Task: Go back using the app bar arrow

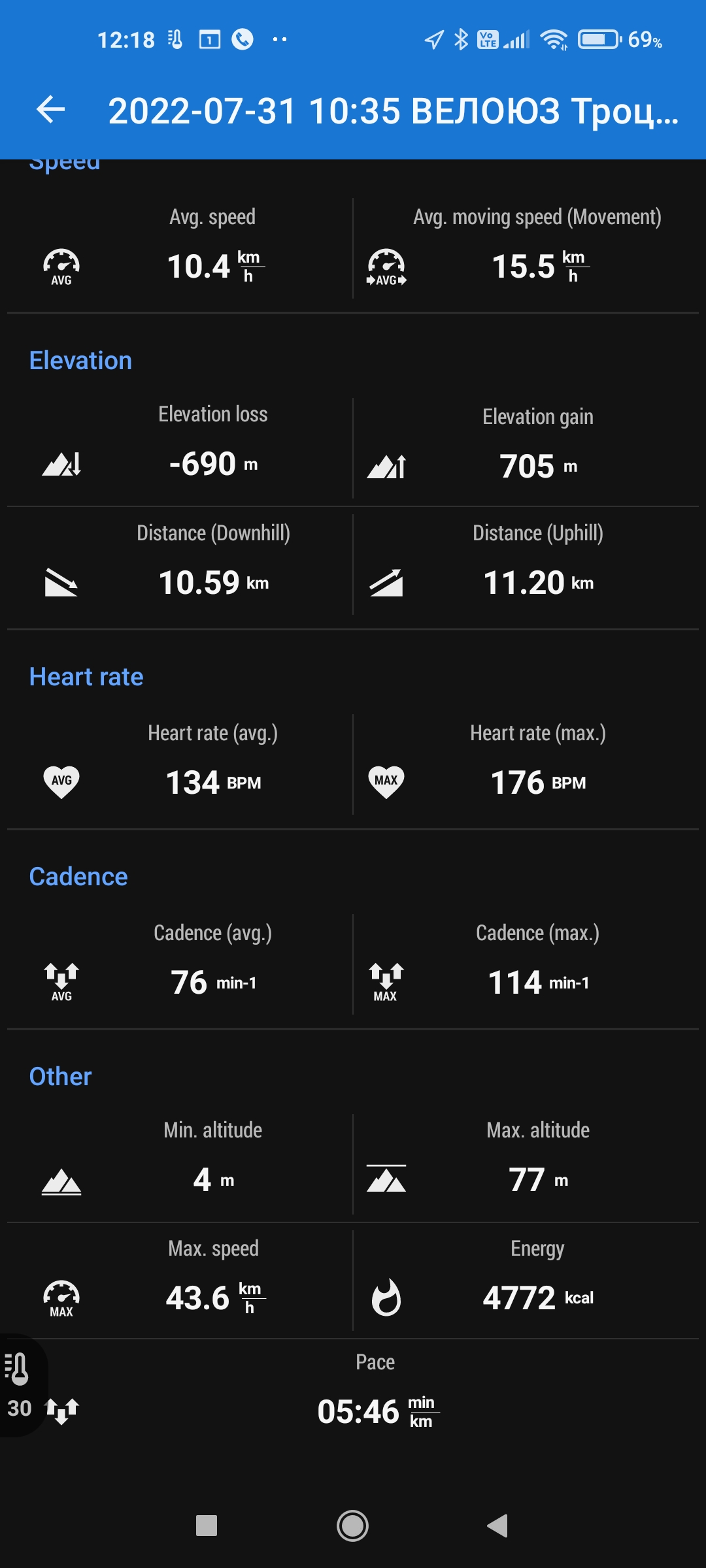Action: (51, 109)
